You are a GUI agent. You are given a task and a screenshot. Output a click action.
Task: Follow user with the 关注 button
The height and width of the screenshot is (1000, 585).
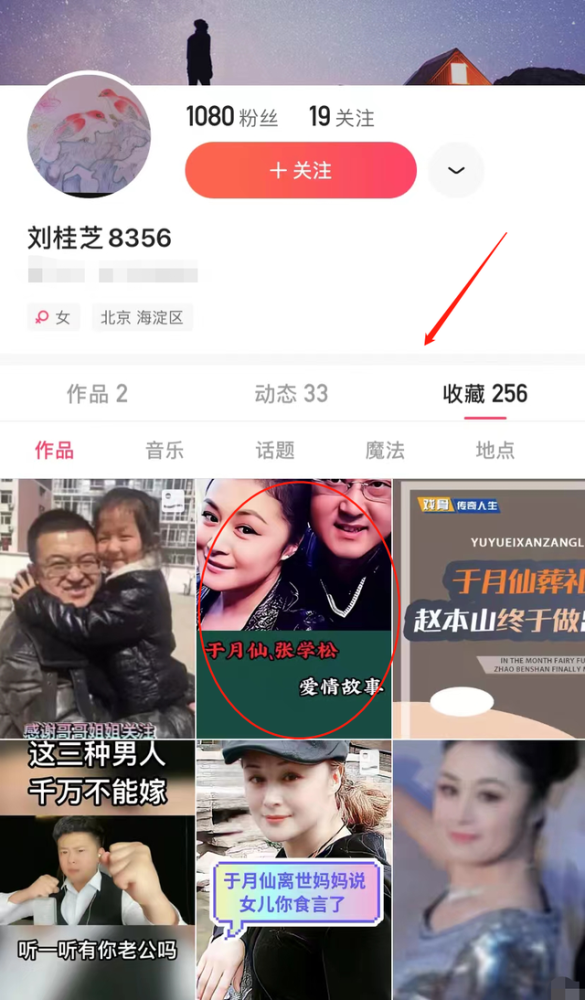point(300,170)
